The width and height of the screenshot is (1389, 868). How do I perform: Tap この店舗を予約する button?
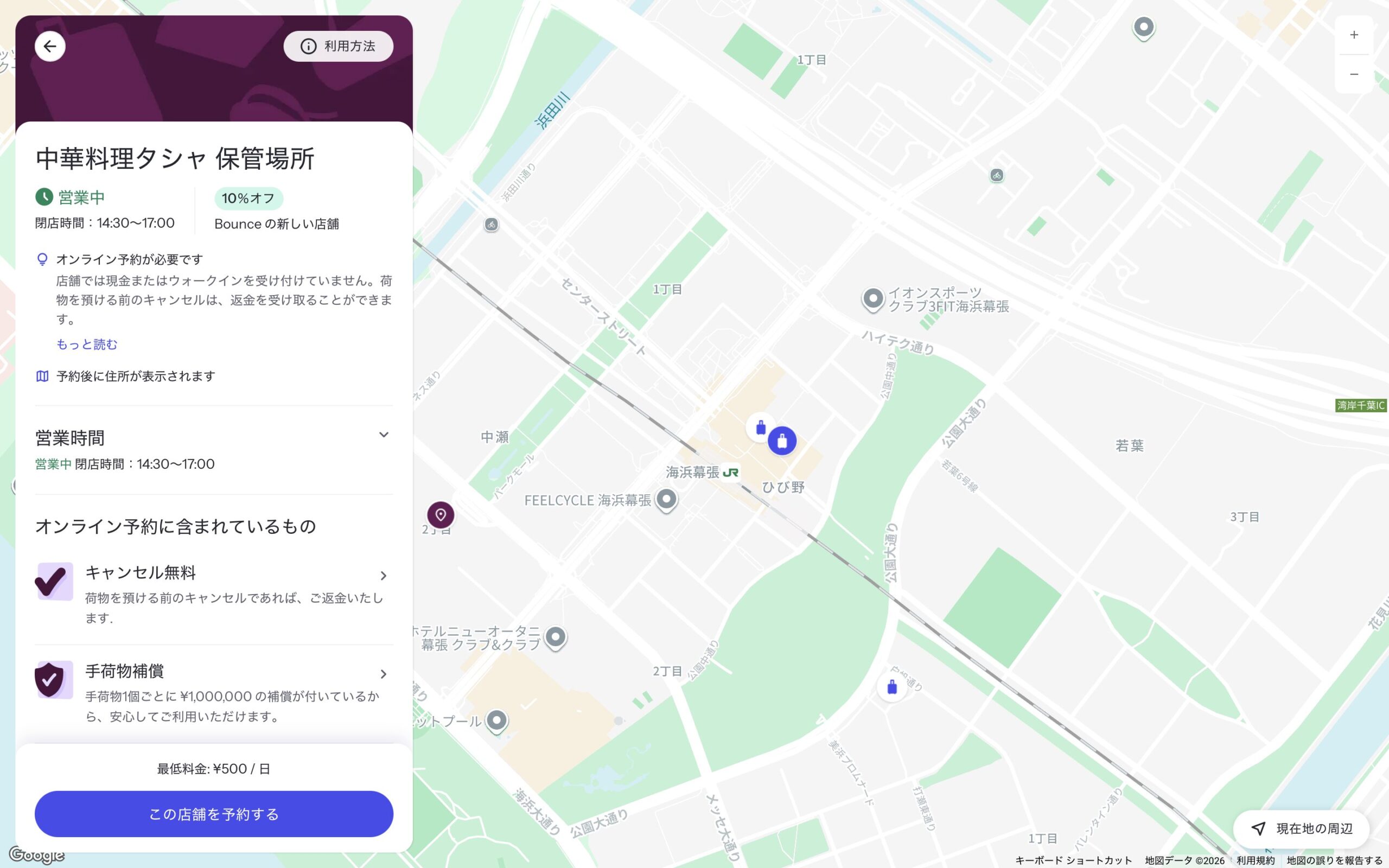pos(214,813)
